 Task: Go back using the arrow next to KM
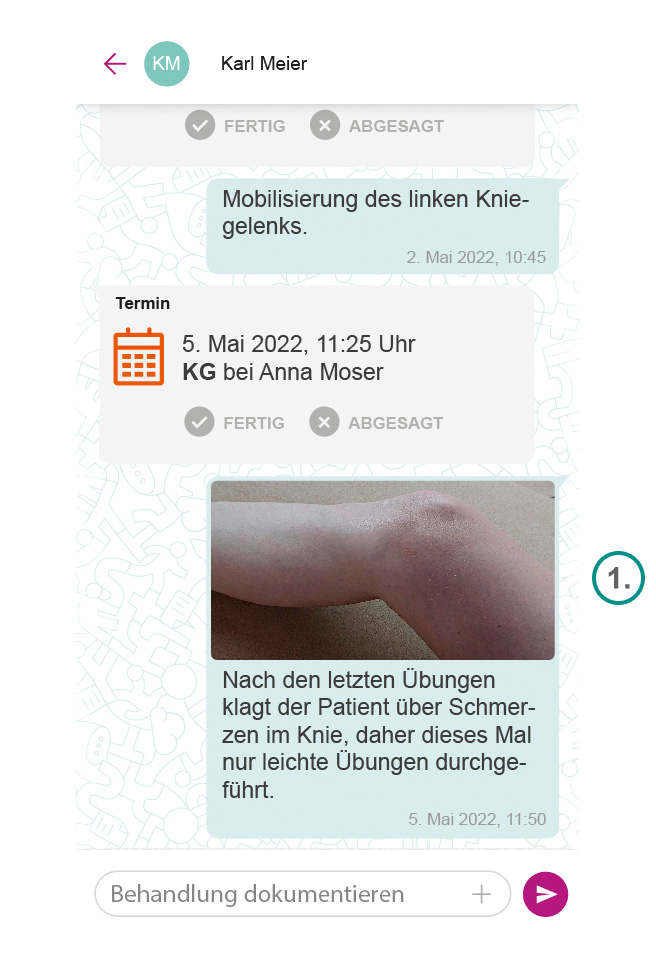click(115, 64)
